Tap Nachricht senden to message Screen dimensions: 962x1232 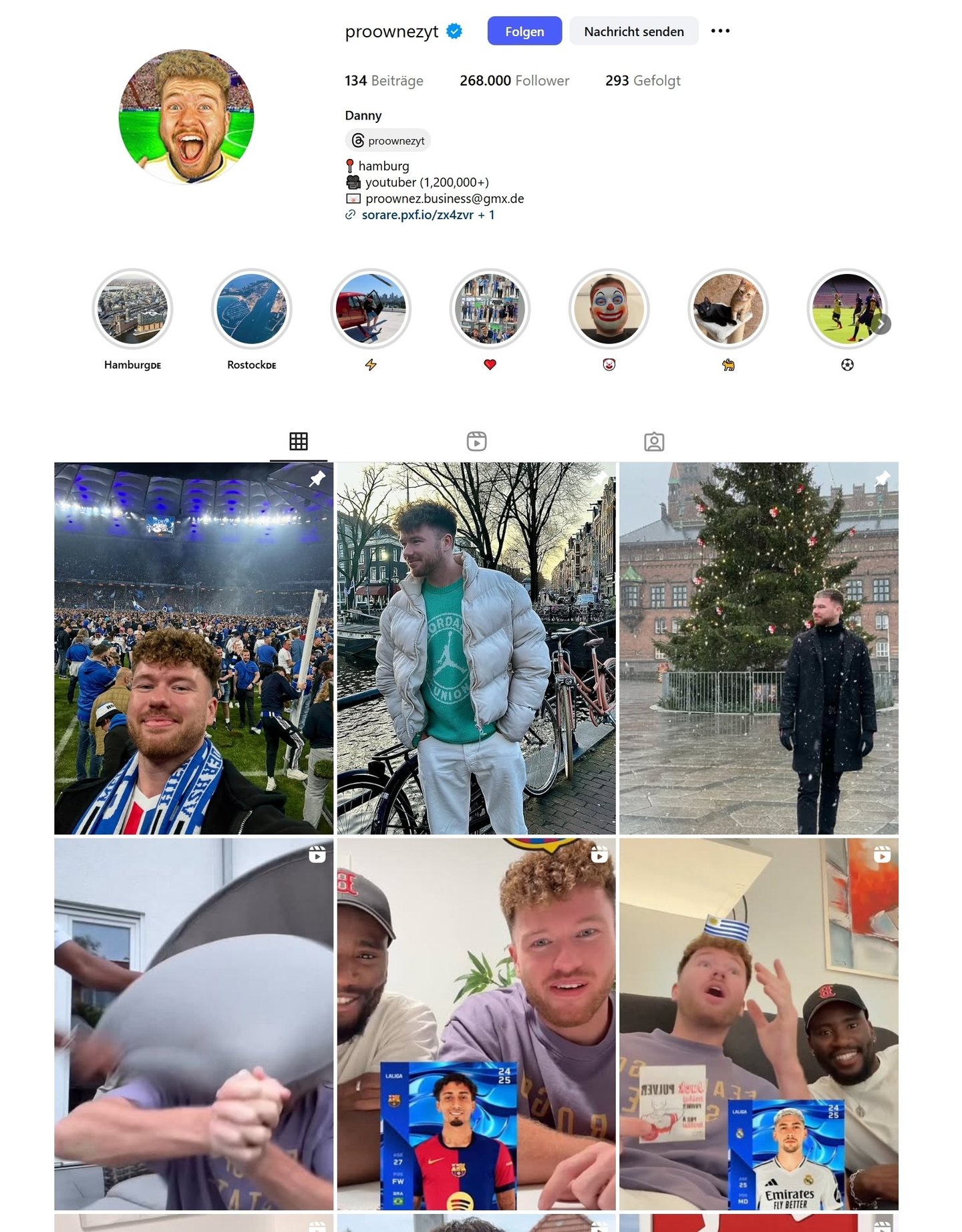click(633, 31)
